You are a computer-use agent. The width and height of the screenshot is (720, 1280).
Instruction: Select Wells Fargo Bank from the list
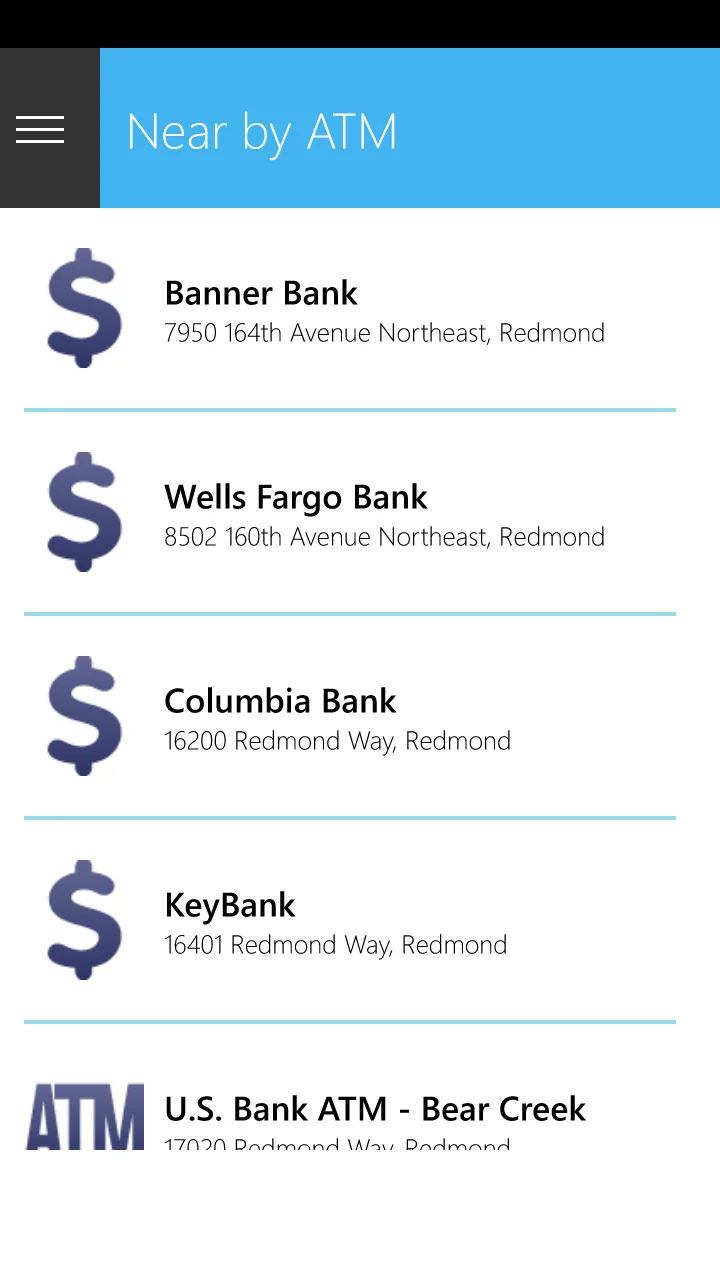coord(350,513)
